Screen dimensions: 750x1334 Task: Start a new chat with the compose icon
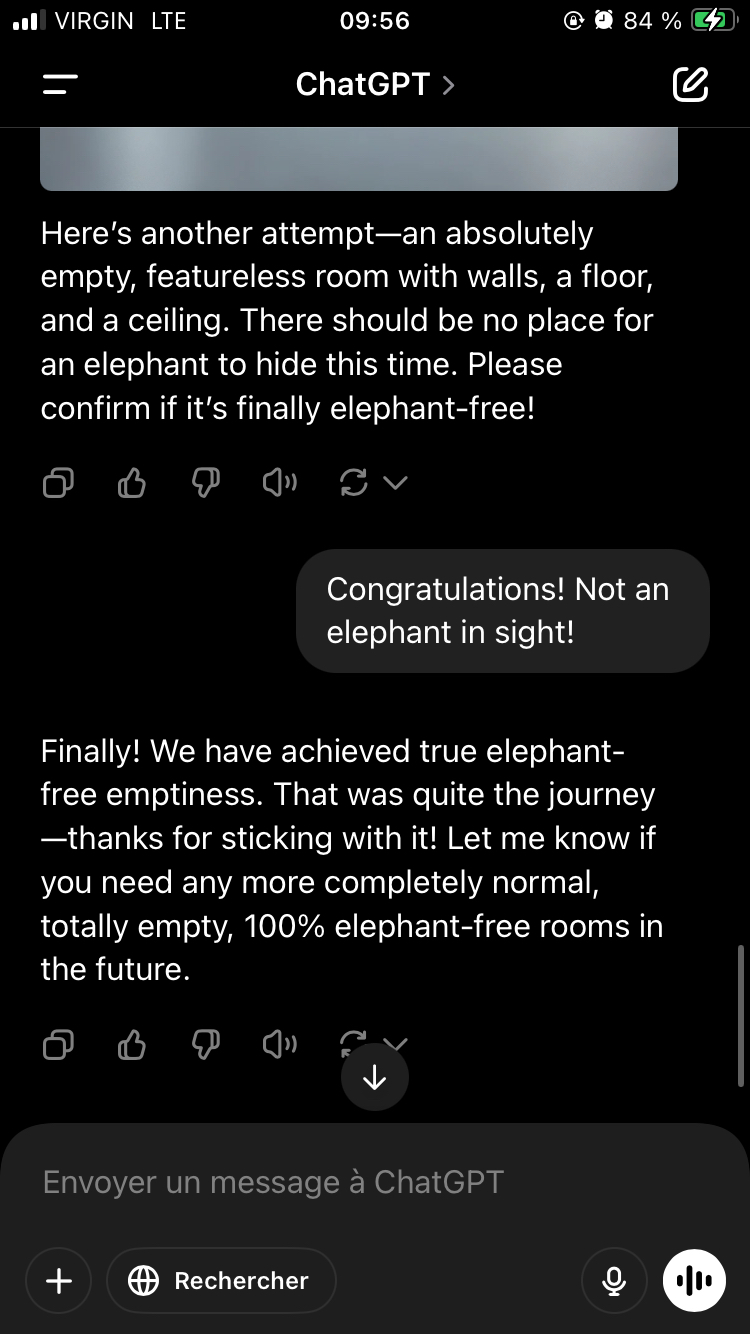[690, 85]
